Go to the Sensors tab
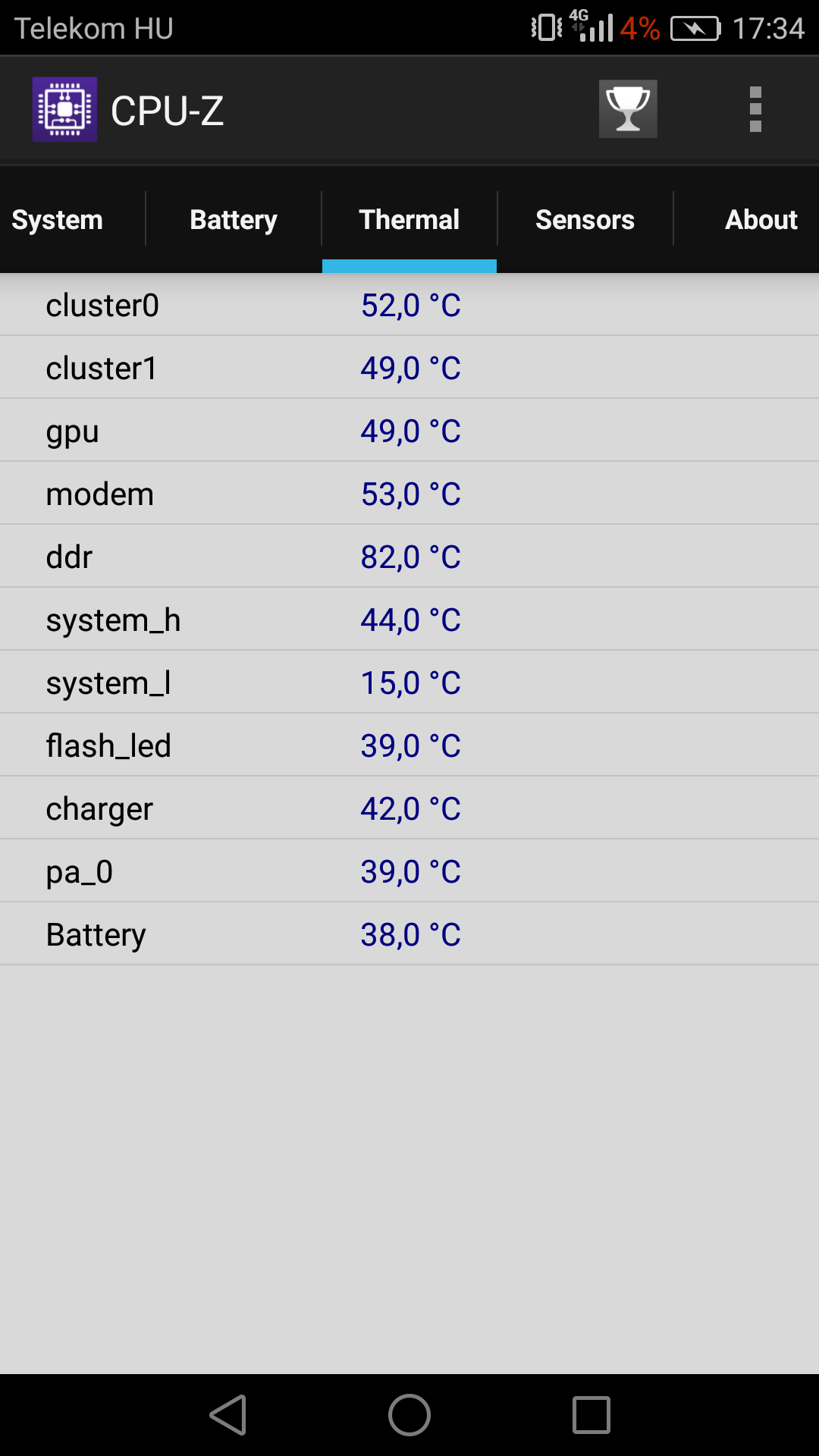The image size is (819, 1456). click(x=585, y=219)
